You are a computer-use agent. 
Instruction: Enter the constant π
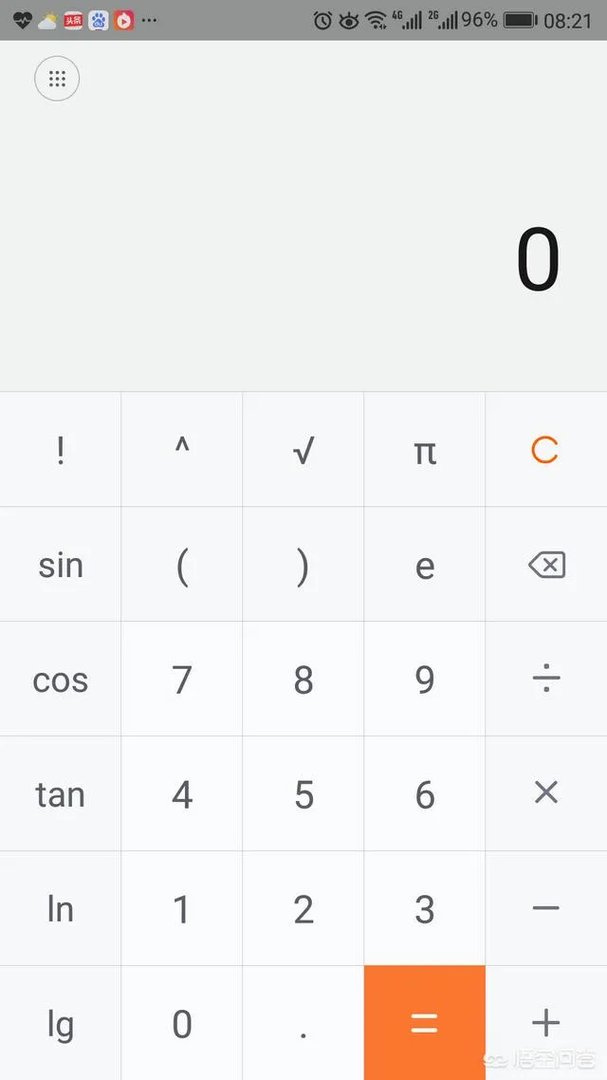[x=425, y=450]
